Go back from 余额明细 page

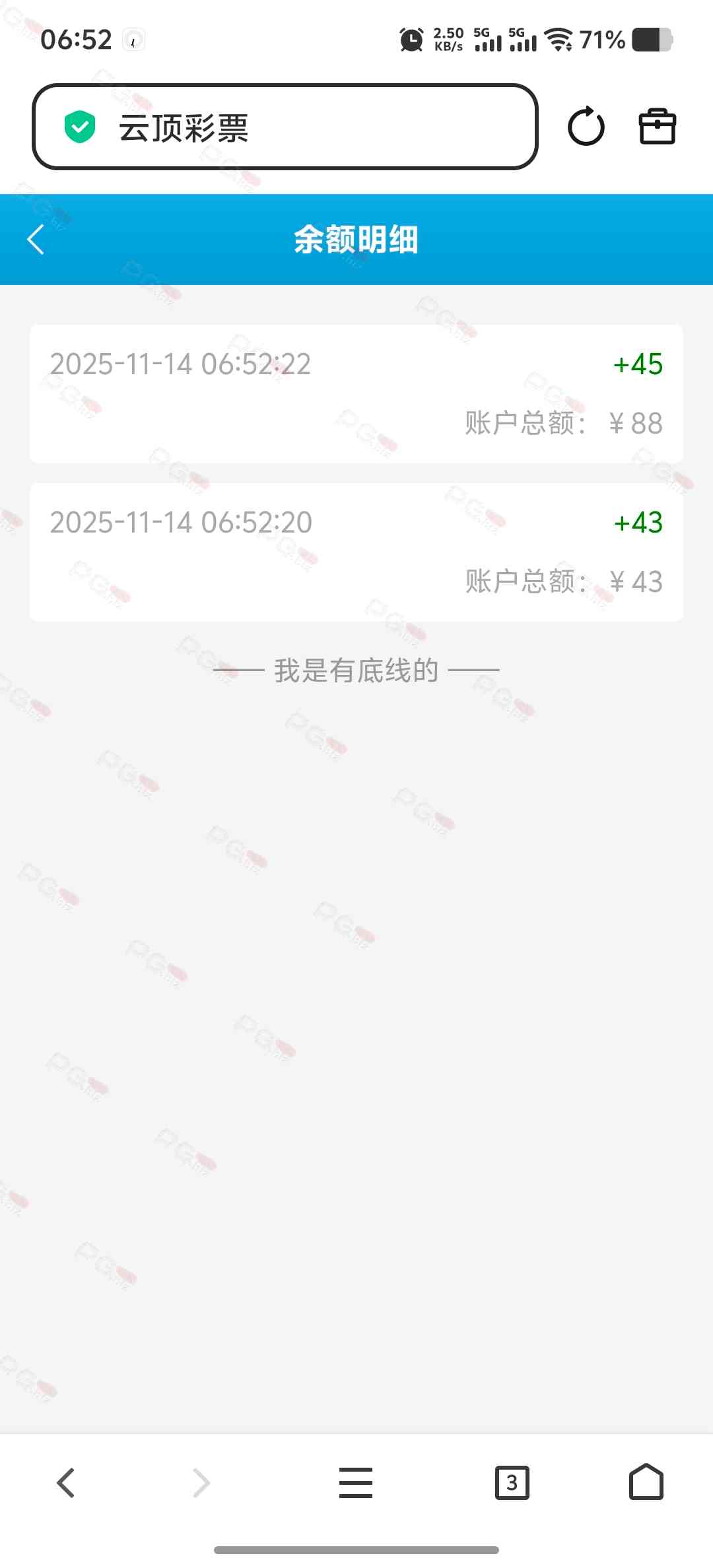click(x=36, y=240)
